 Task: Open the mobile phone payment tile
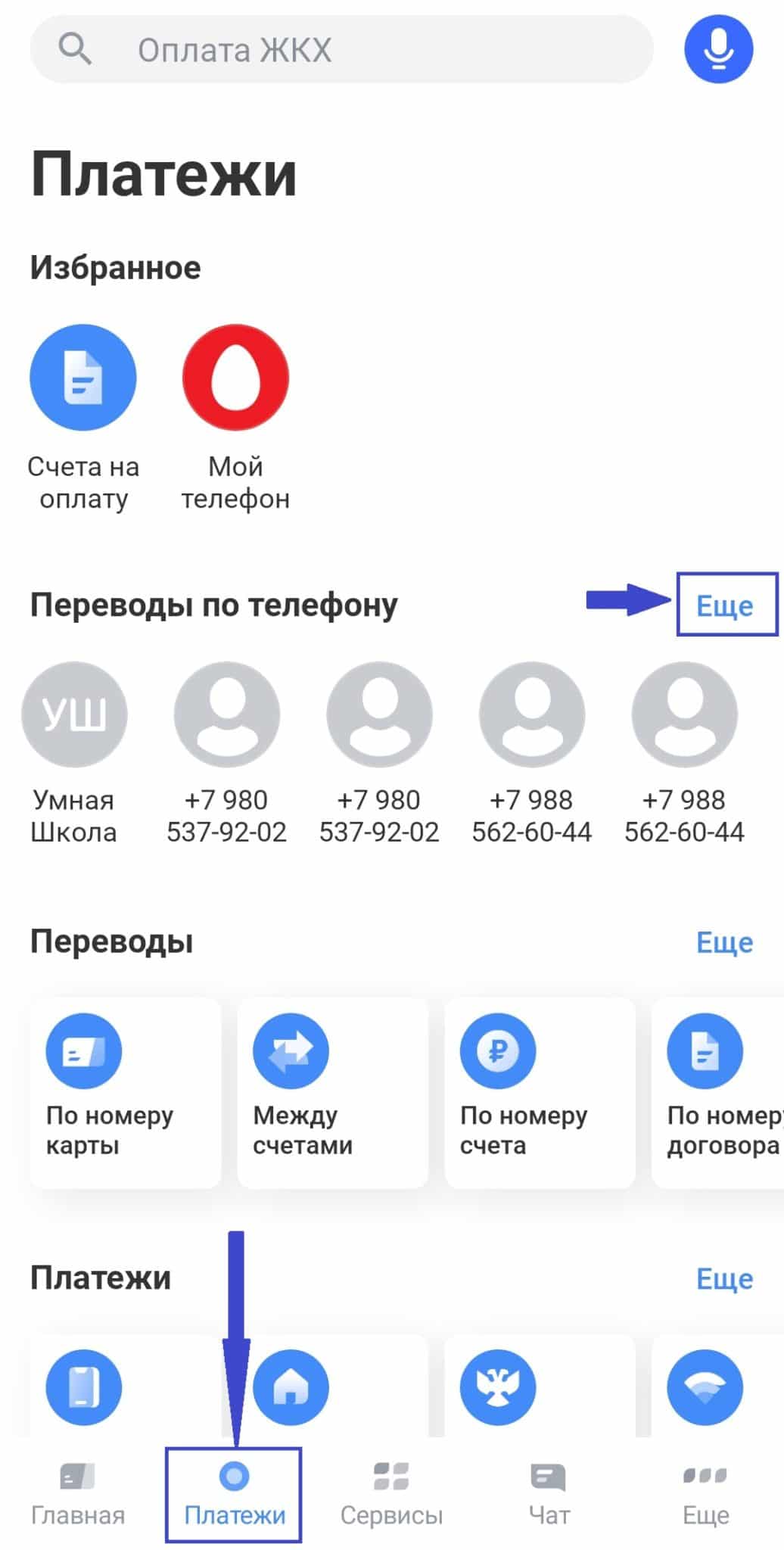[84, 1387]
